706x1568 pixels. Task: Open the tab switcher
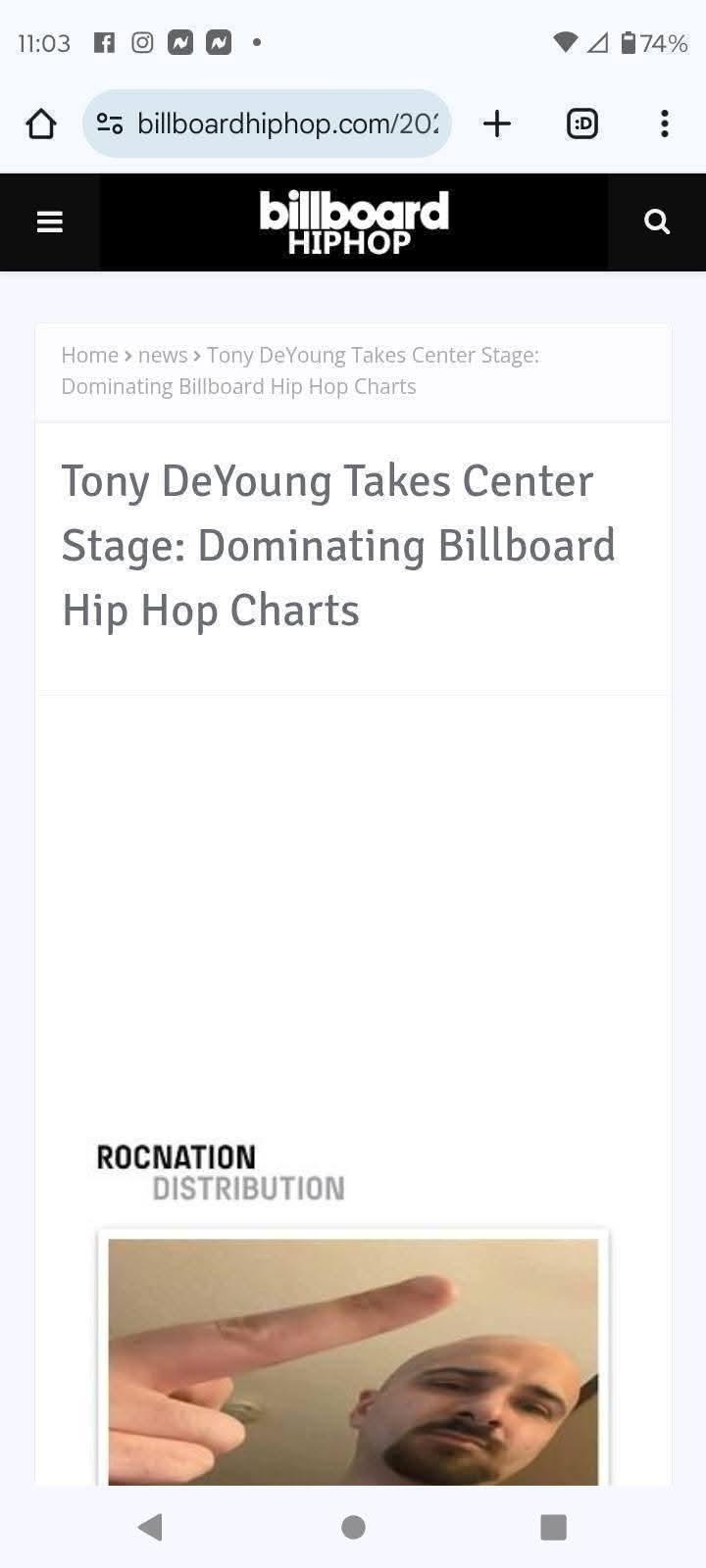582,123
